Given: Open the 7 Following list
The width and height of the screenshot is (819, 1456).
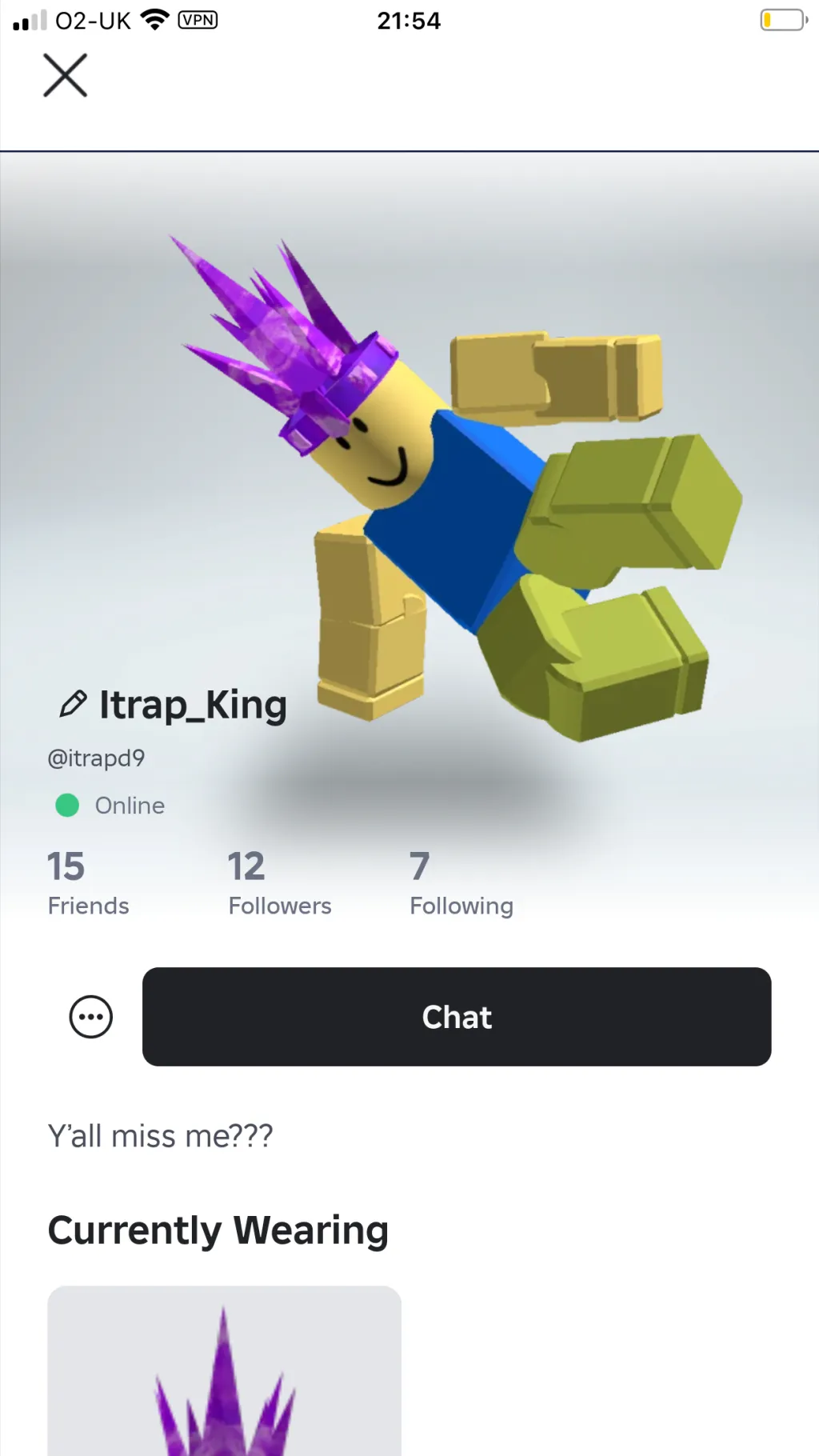Looking at the screenshot, I should coord(461,884).
